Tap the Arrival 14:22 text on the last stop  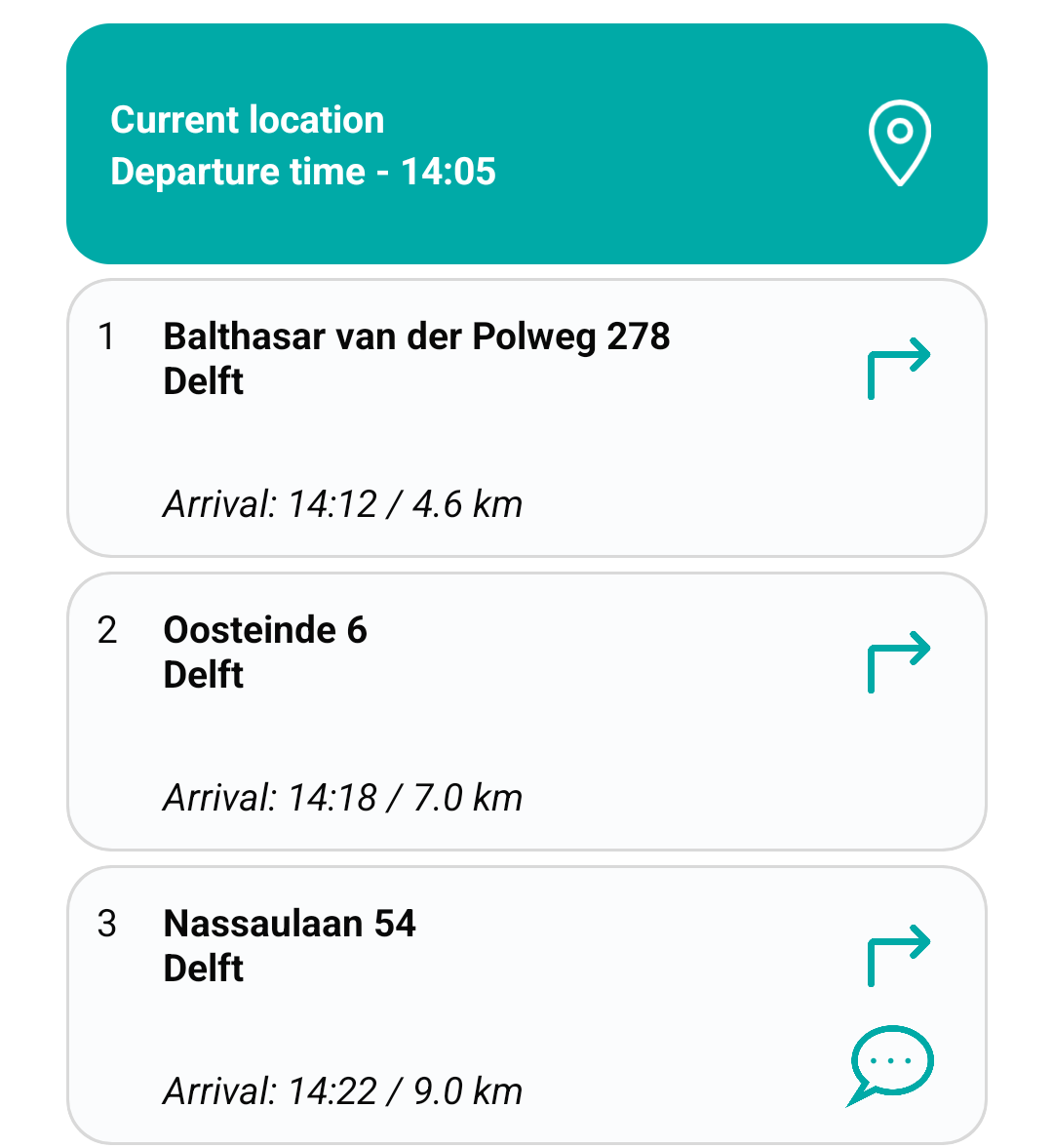[x=343, y=1090]
